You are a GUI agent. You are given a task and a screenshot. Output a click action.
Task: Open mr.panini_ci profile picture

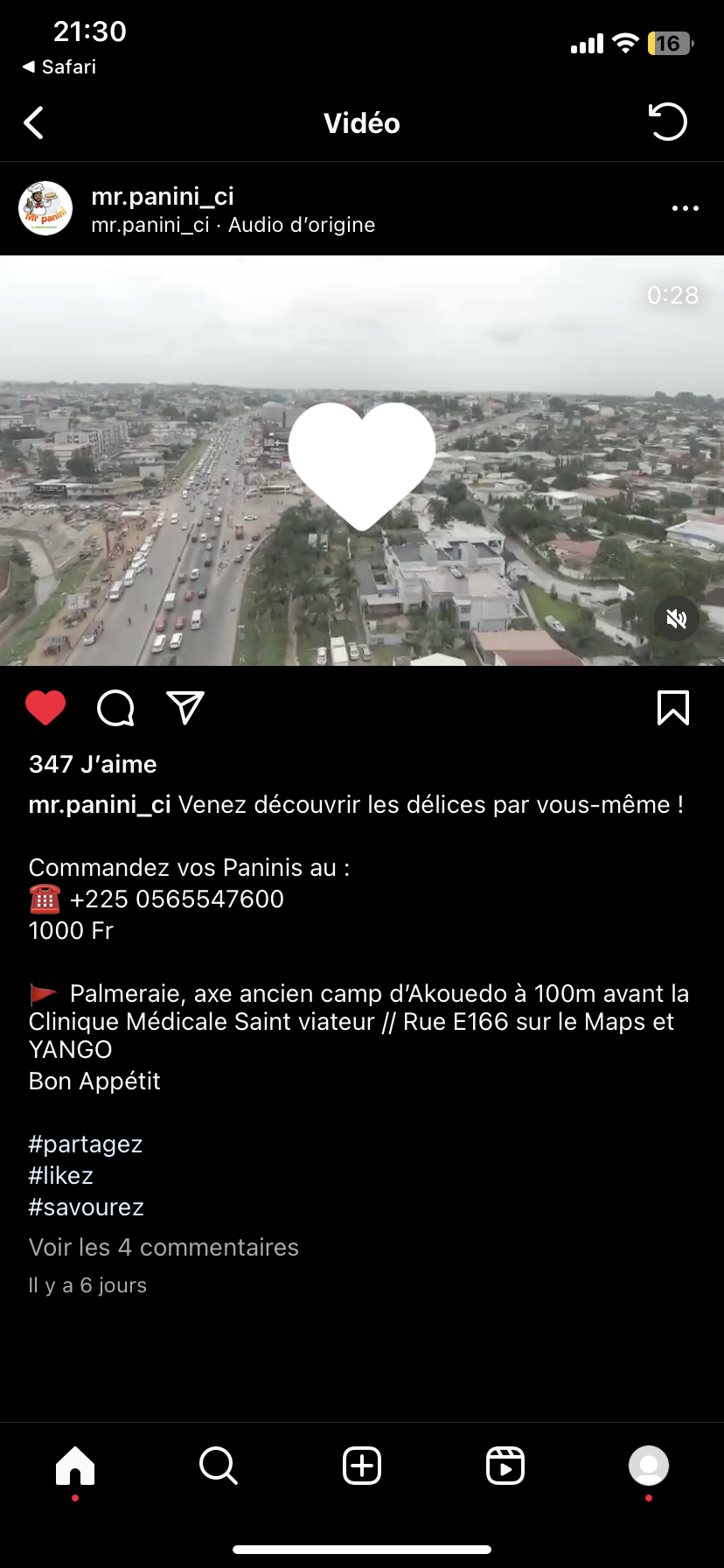pyautogui.click(x=45, y=208)
